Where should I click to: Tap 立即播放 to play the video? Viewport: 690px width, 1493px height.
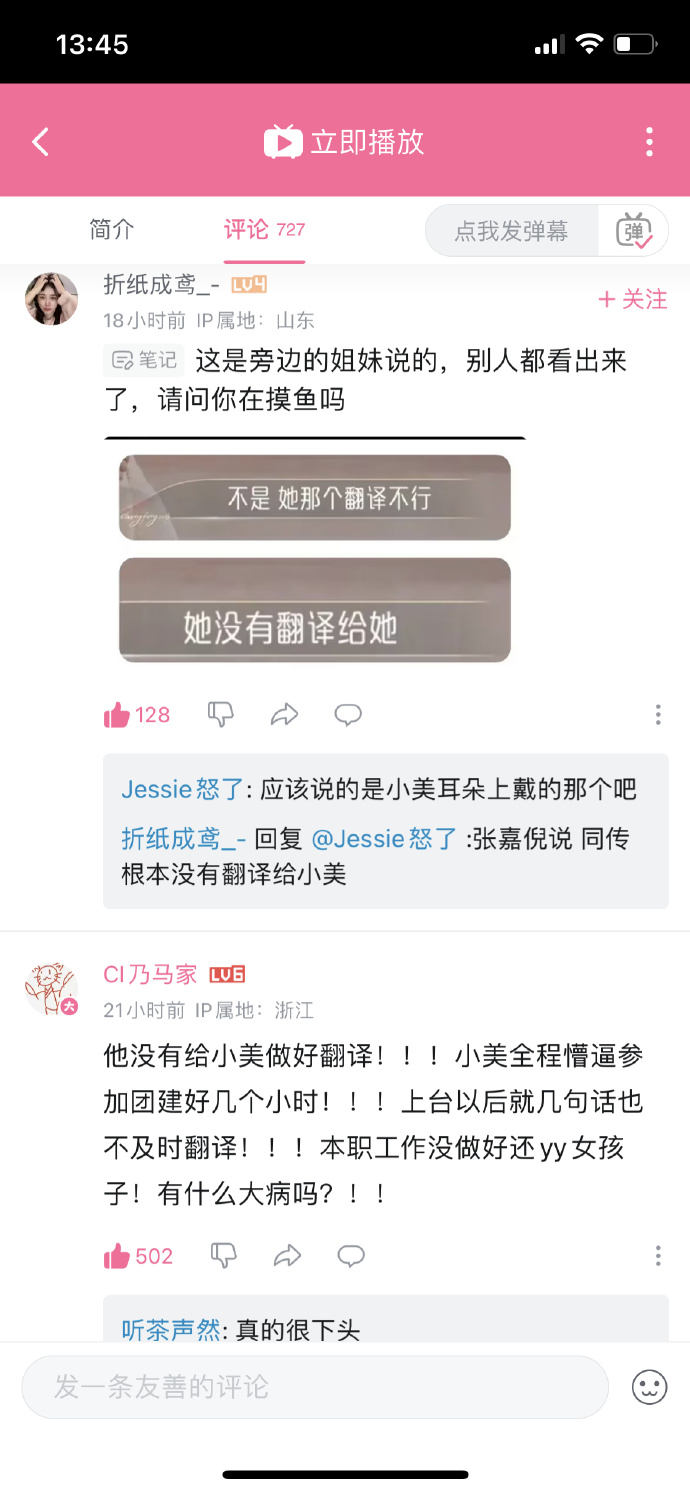point(345,141)
